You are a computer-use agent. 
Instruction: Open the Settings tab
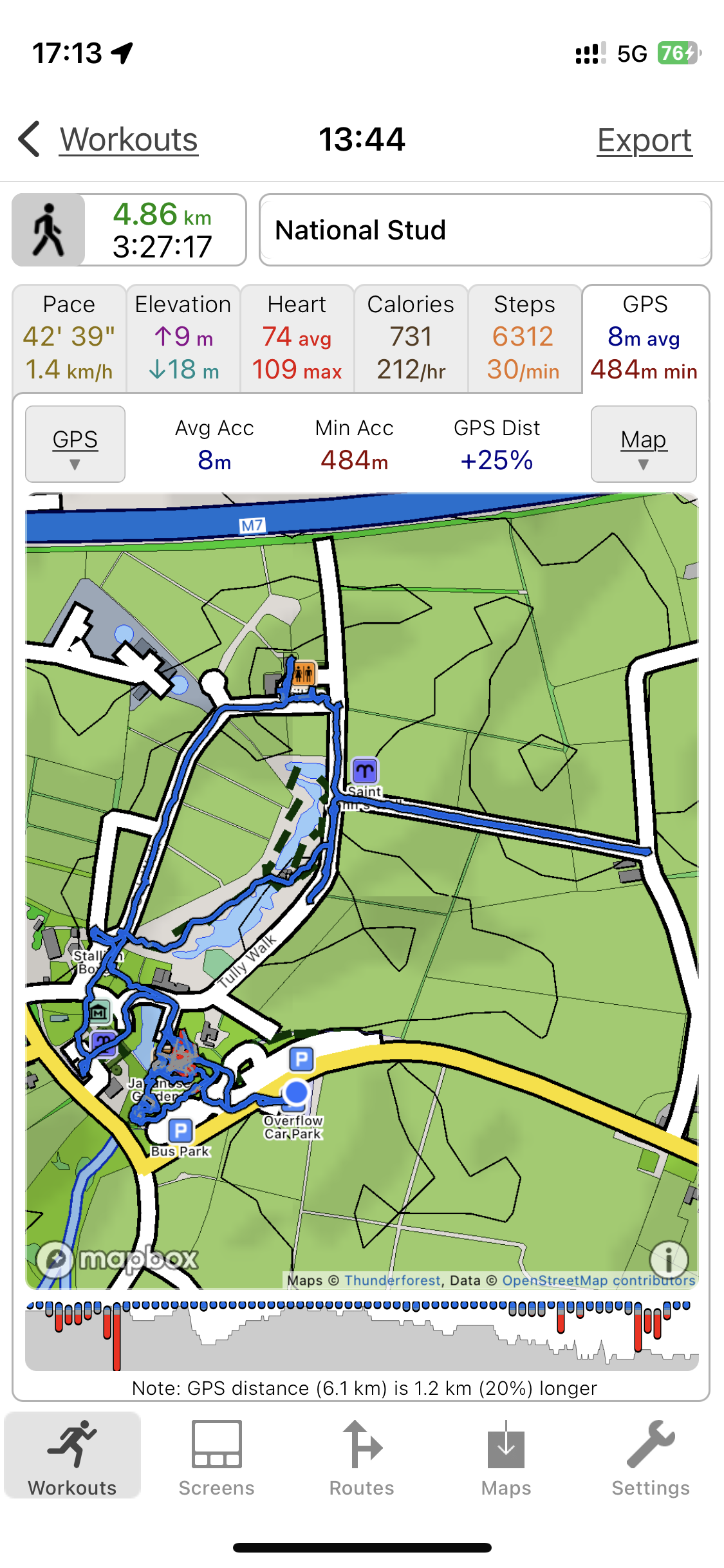651,1459
